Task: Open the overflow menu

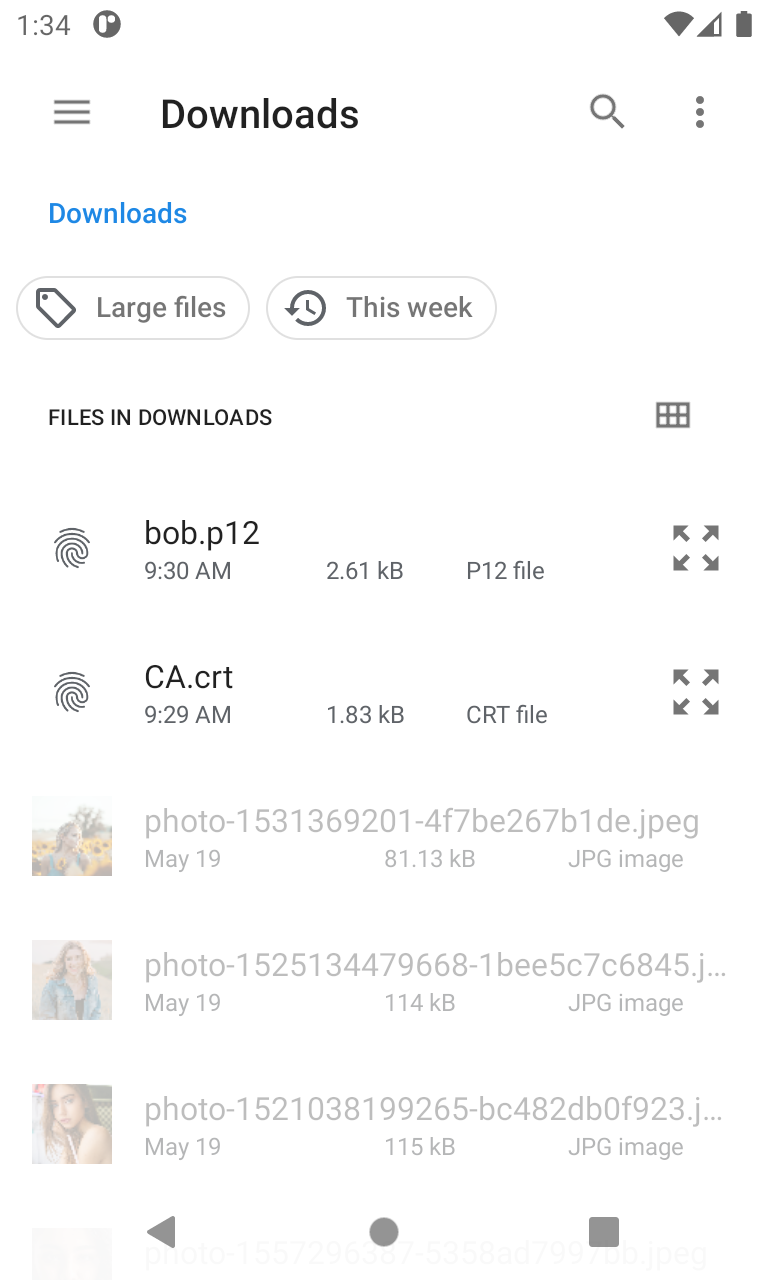Action: coord(700,112)
